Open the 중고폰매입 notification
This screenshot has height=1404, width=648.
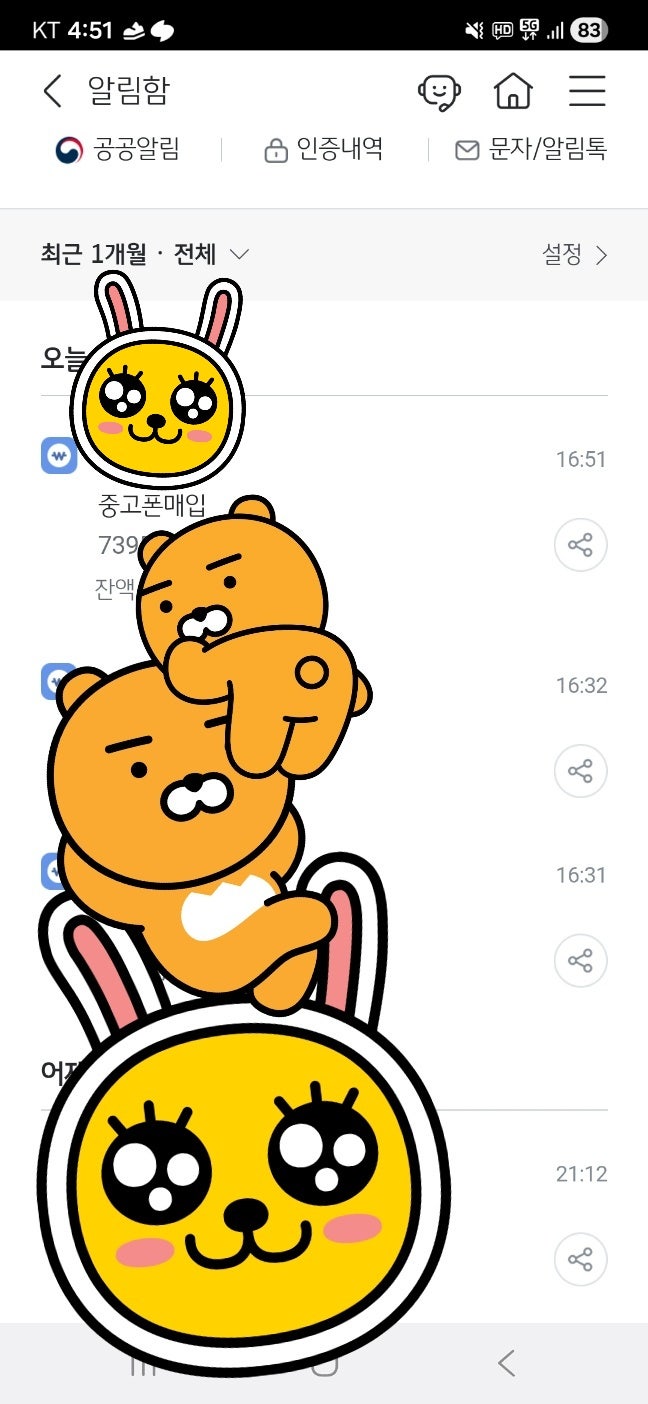[152, 505]
